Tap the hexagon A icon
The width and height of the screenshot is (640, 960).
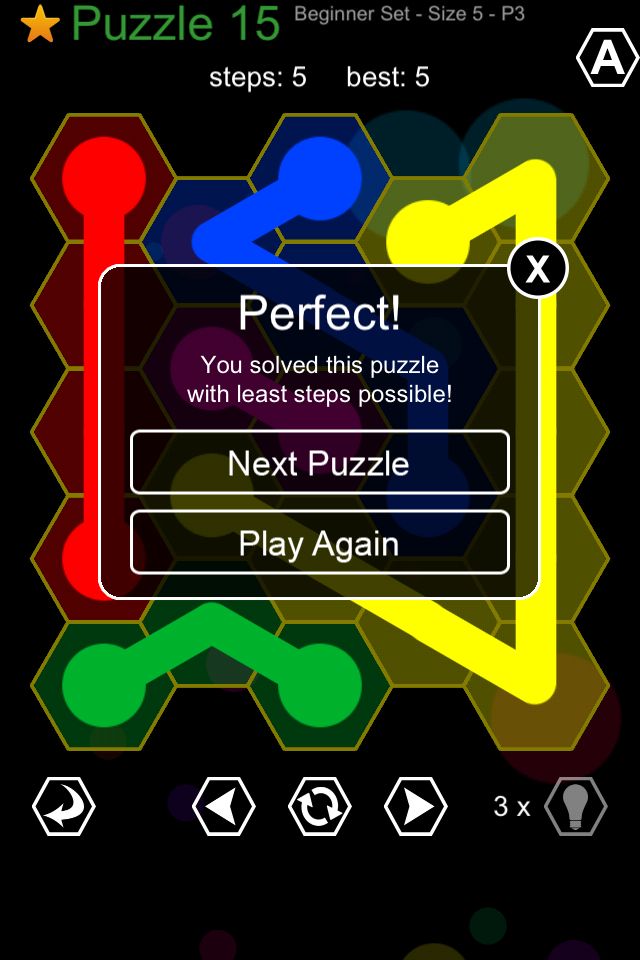click(x=607, y=60)
